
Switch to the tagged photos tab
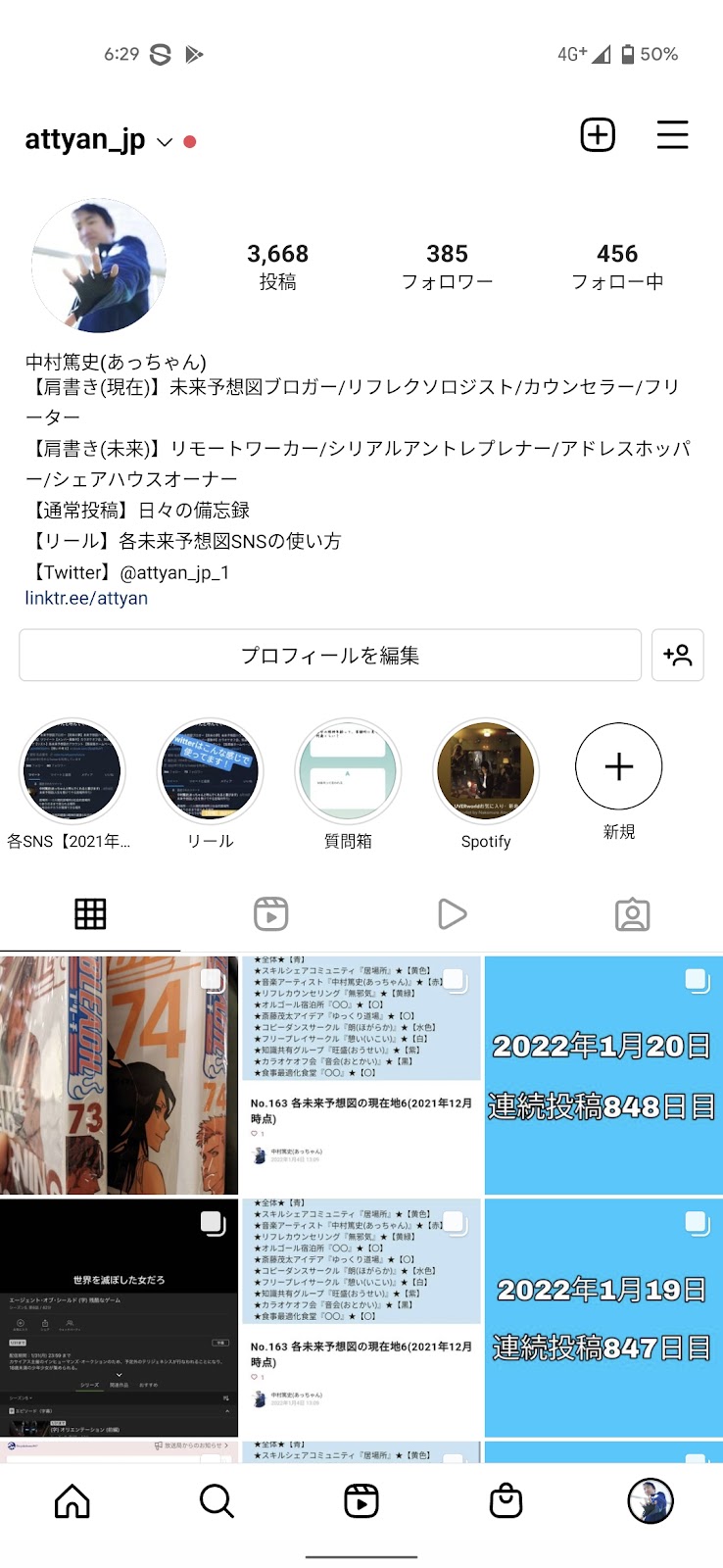point(633,914)
